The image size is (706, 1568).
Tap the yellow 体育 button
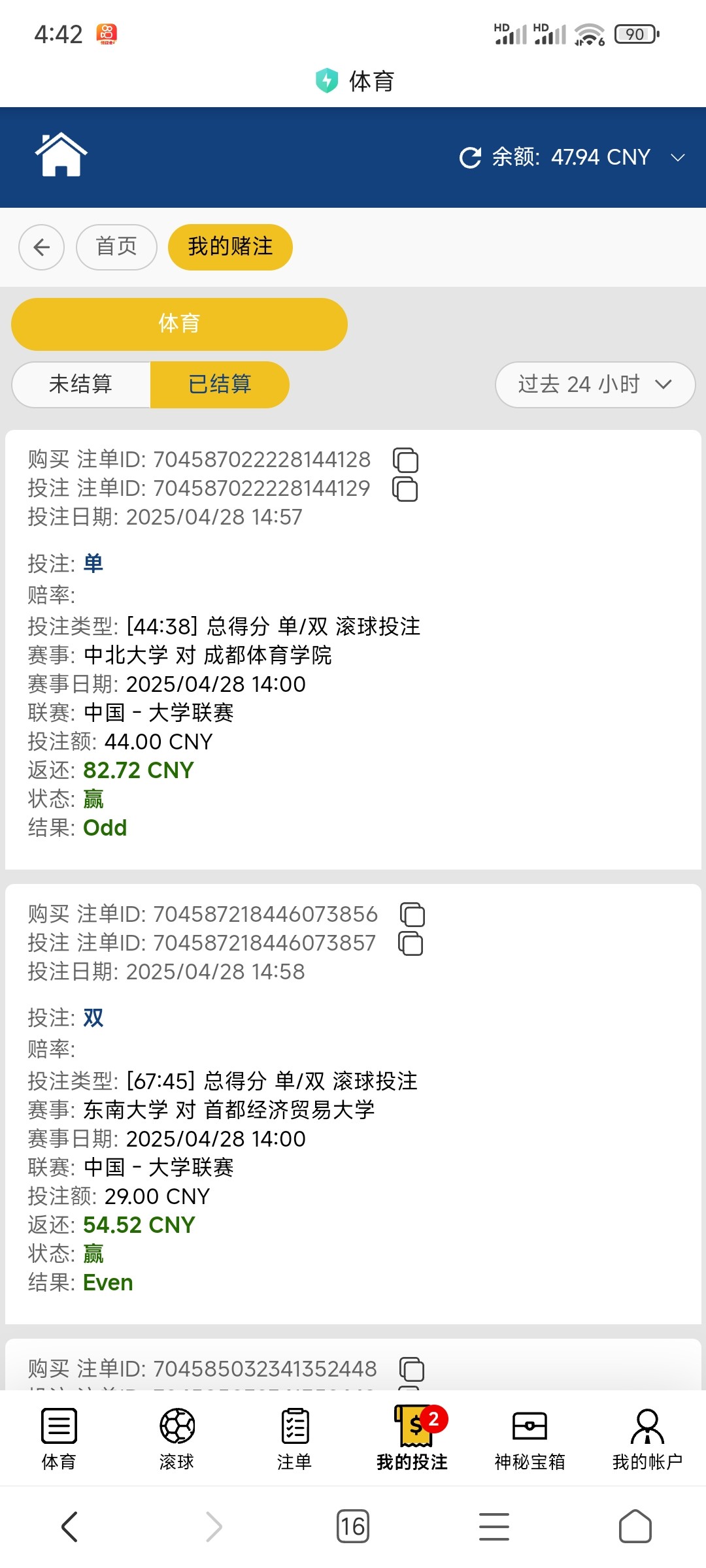(179, 324)
